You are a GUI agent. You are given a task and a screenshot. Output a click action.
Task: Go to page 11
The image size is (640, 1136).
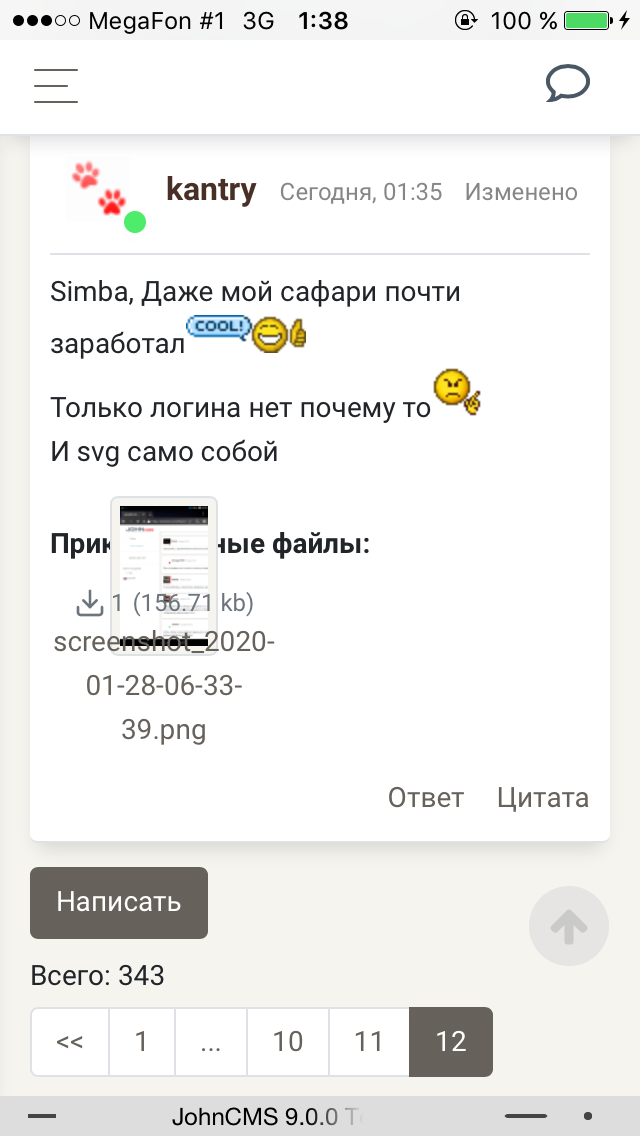[369, 1041]
